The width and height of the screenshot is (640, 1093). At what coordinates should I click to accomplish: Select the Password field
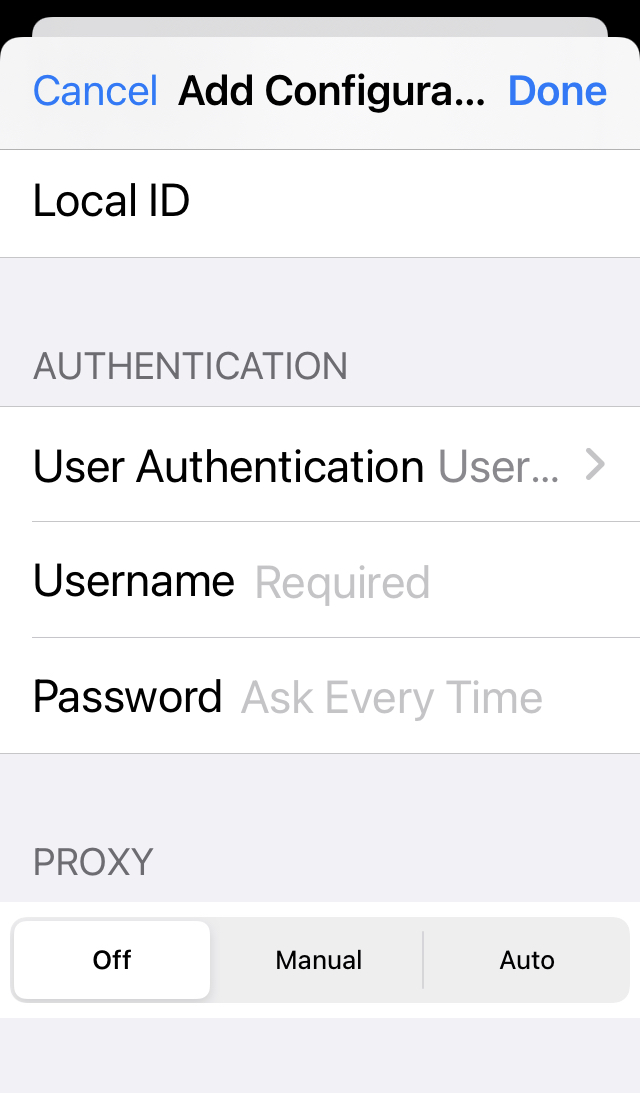(400, 697)
